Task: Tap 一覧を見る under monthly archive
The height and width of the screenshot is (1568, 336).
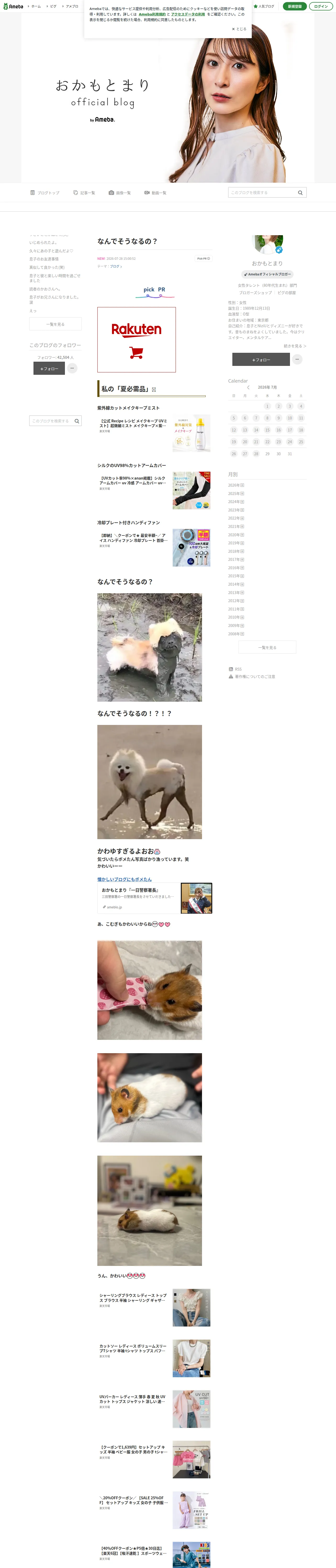Action: [267, 647]
